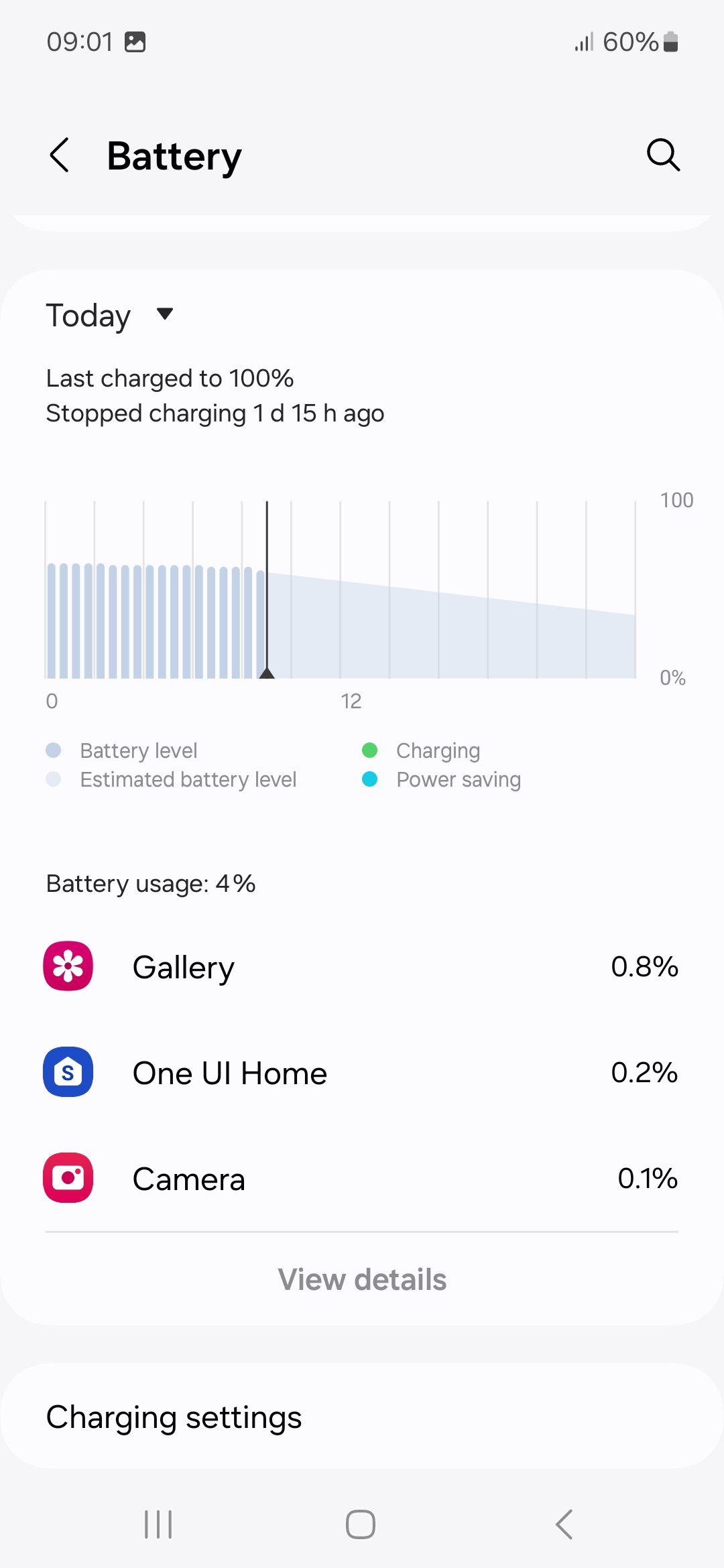Go to the home screen
724x1568 pixels.
point(361,1524)
